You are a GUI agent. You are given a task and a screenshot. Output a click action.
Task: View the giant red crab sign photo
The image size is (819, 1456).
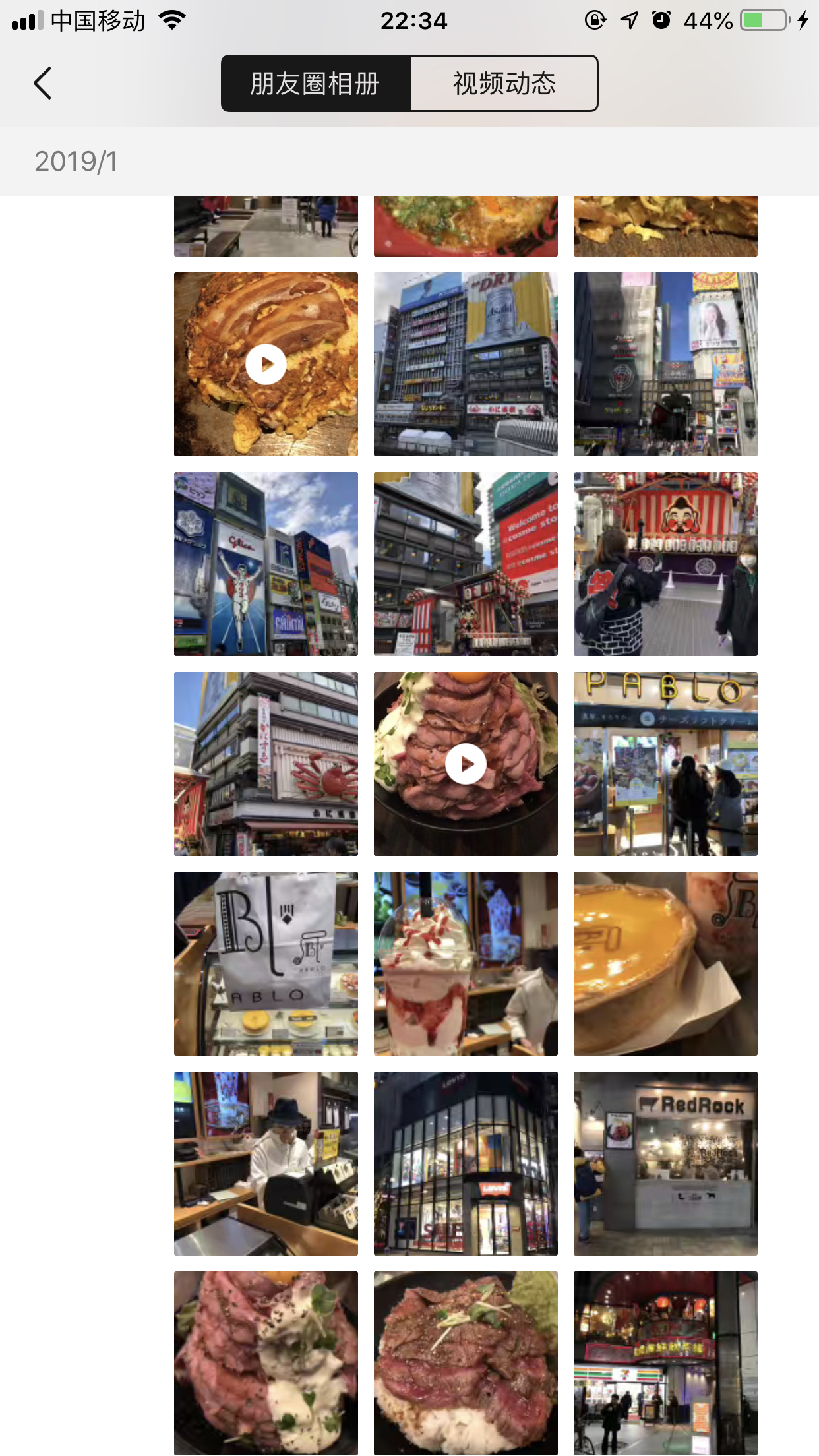pos(266,764)
